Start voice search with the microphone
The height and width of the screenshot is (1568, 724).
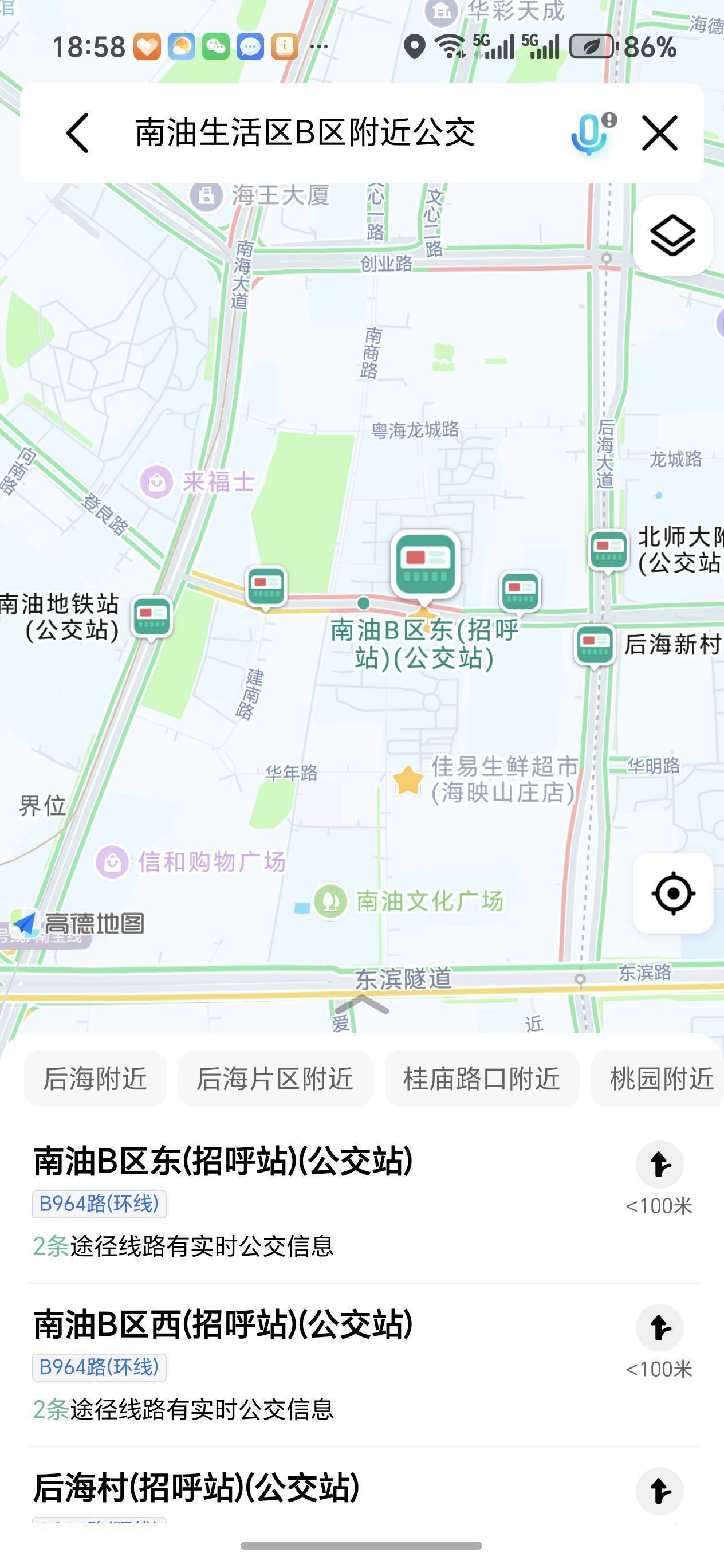[x=590, y=133]
